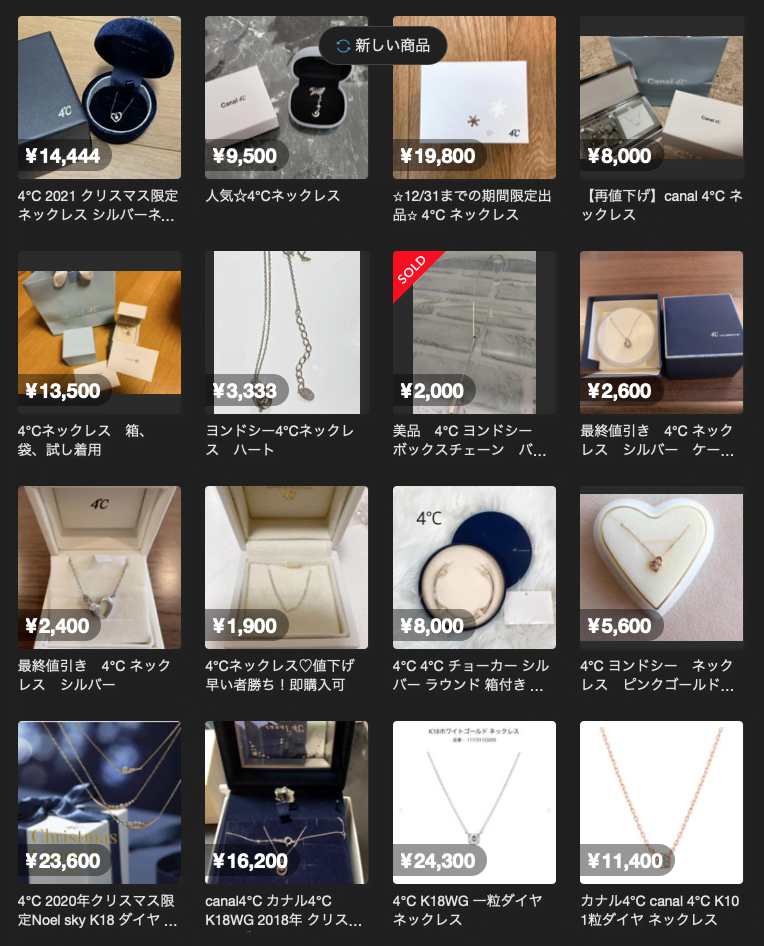View the ¥1,900 早い者勝ち！即購入可 necklace
The width and height of the screenshot is (764, 946).
(x=286, y=567)
